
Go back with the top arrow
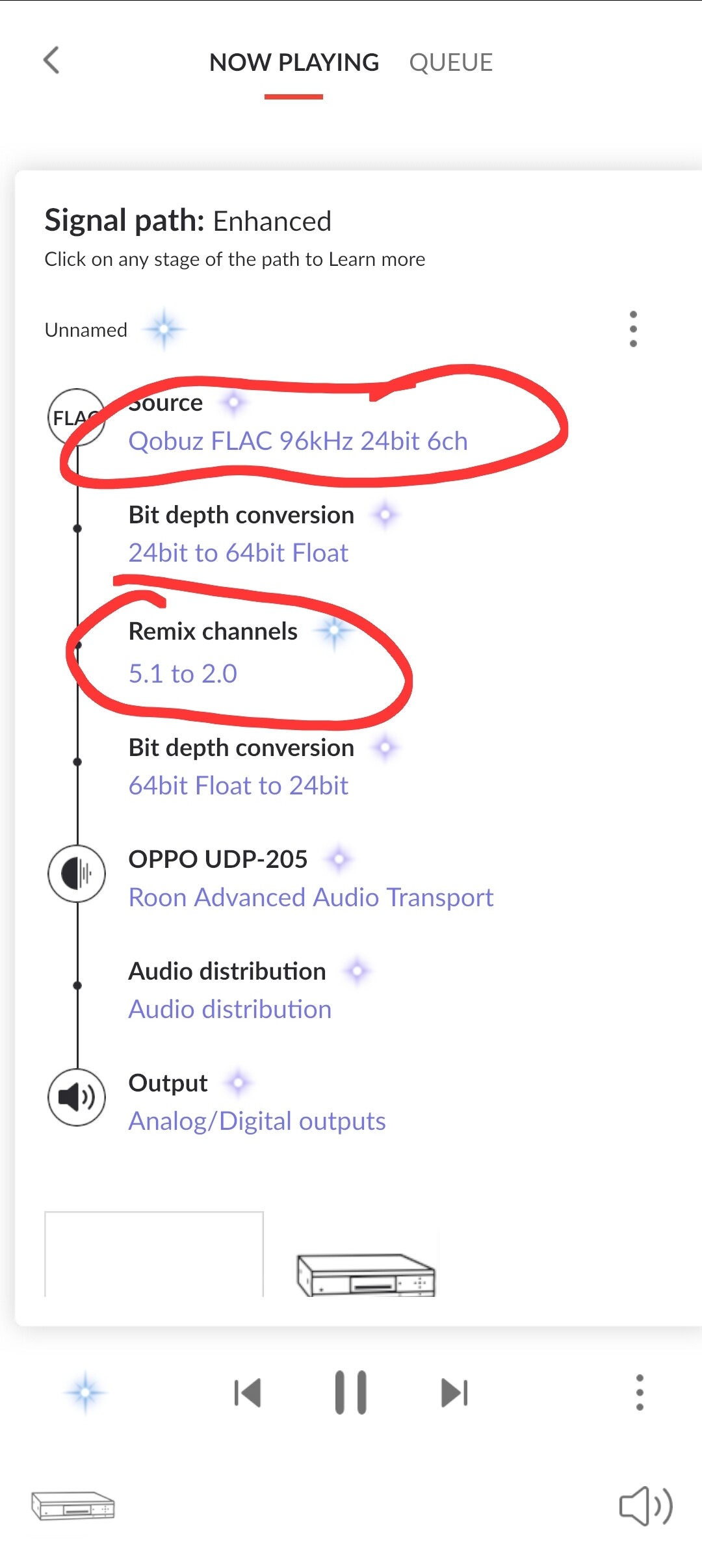(x=51, y=60)
